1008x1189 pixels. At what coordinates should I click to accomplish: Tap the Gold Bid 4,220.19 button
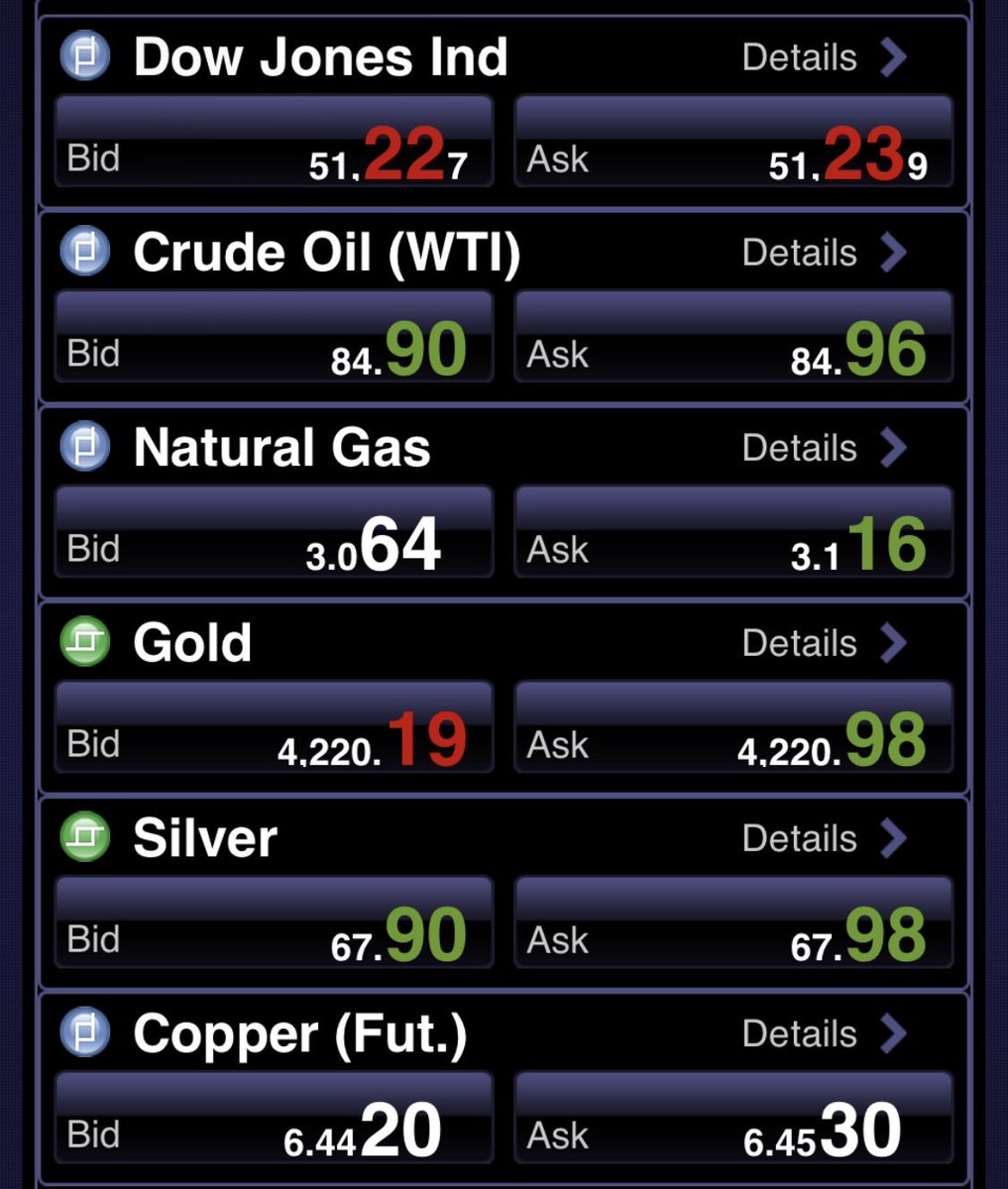coord(274,726)
